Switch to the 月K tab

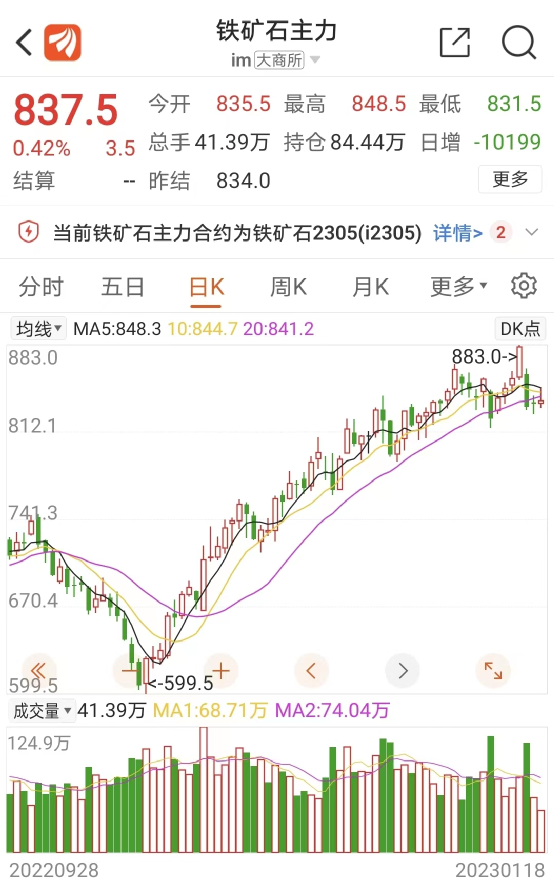coord(370,287)
